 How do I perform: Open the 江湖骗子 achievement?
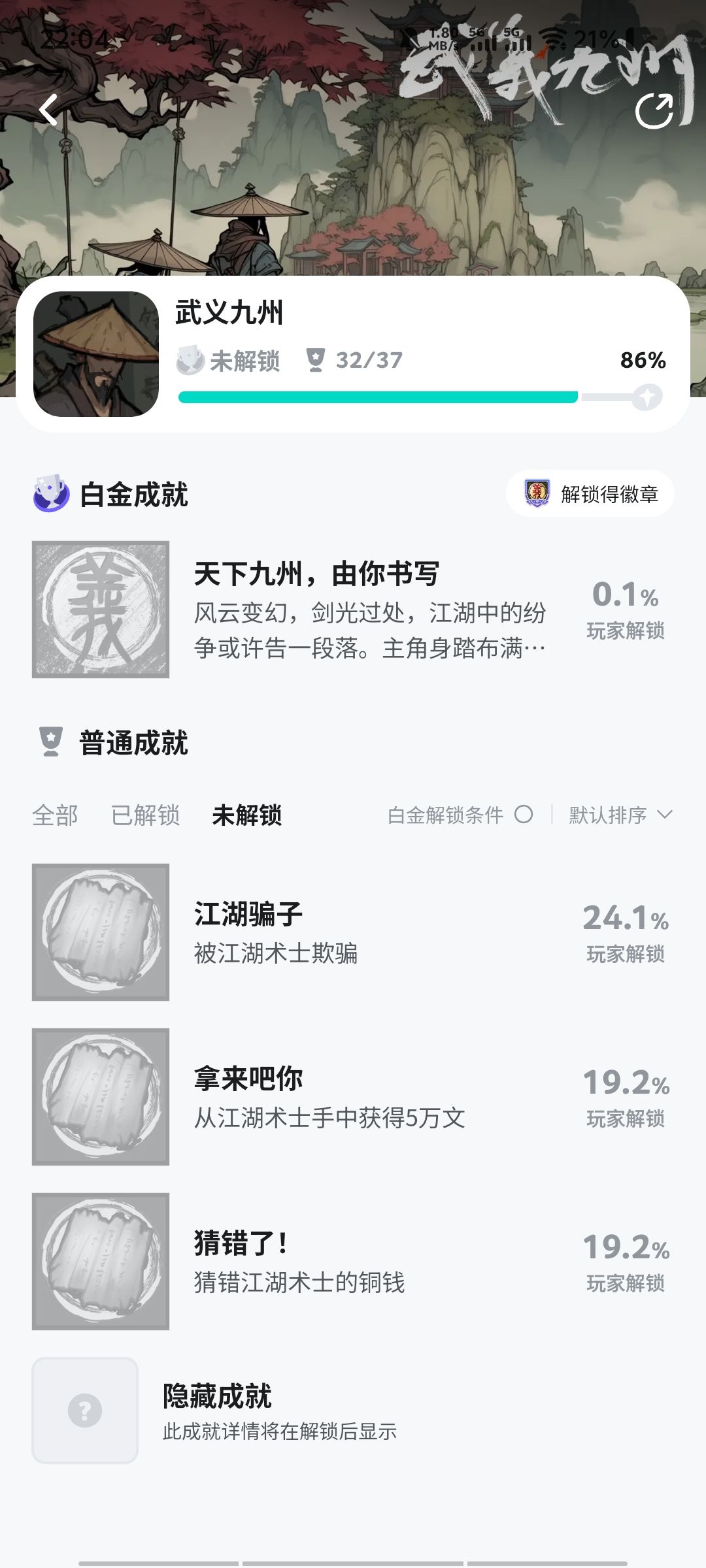(x=353, y=932)
